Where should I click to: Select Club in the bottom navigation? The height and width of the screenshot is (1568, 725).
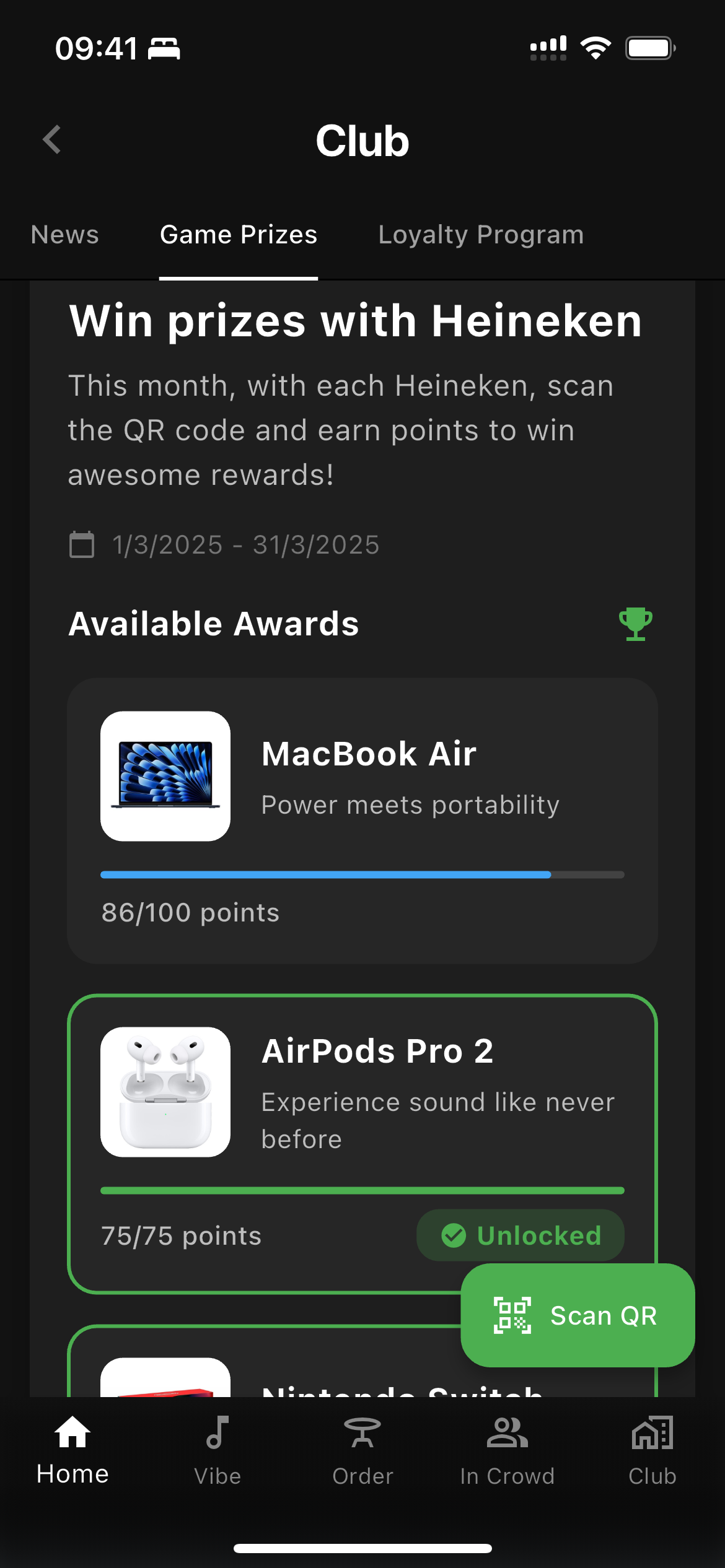click(652, 1450)
